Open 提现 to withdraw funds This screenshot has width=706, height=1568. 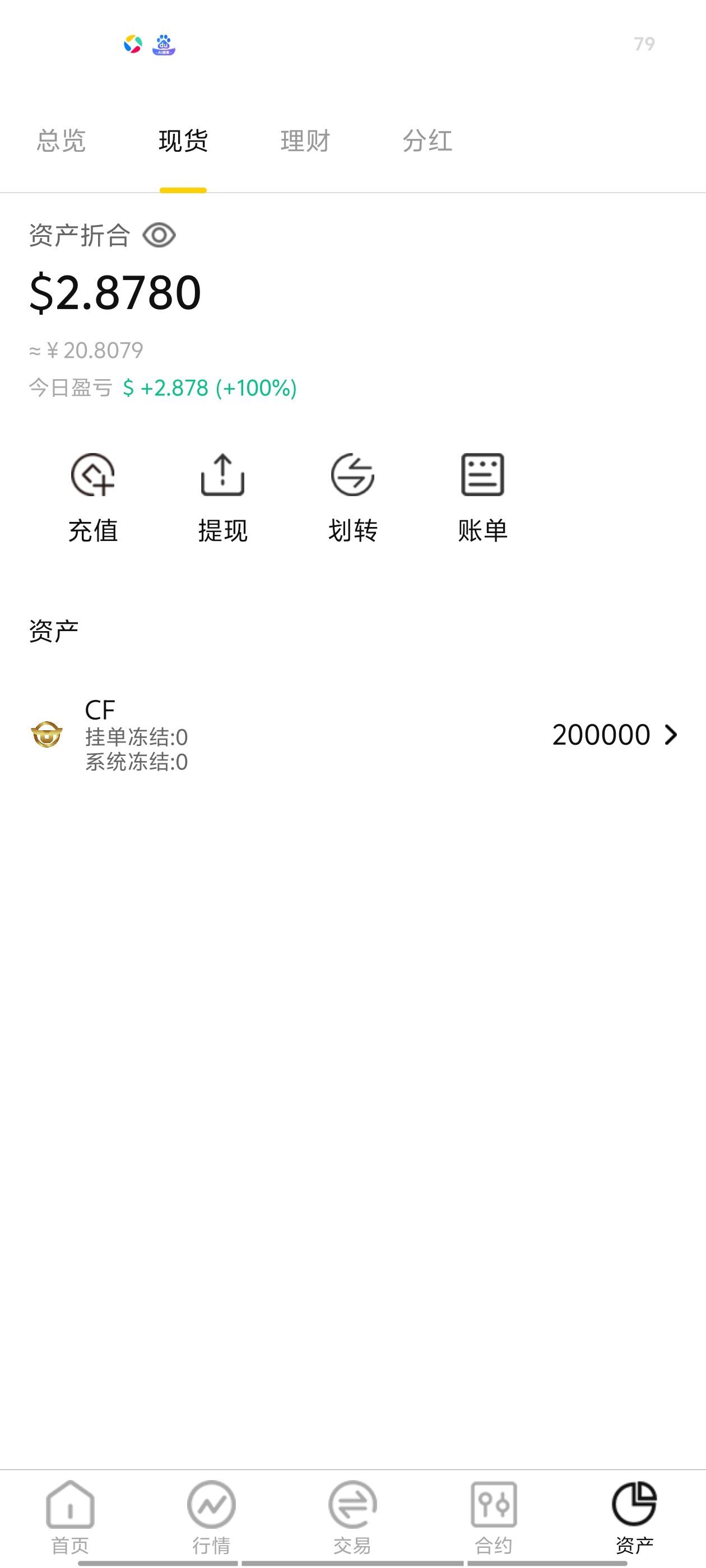[x=222, y=497]
